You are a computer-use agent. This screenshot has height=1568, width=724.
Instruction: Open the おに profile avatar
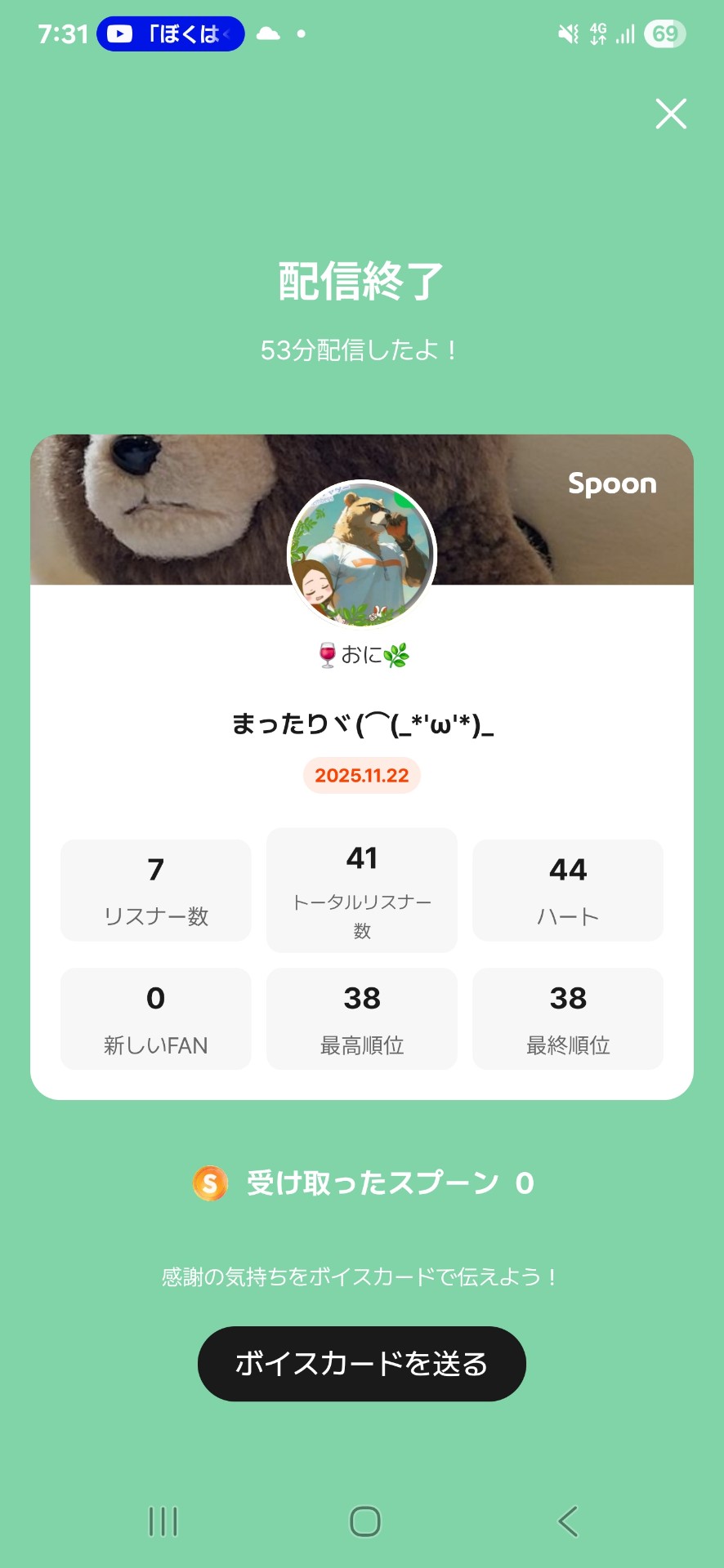[x=362, y=555]
